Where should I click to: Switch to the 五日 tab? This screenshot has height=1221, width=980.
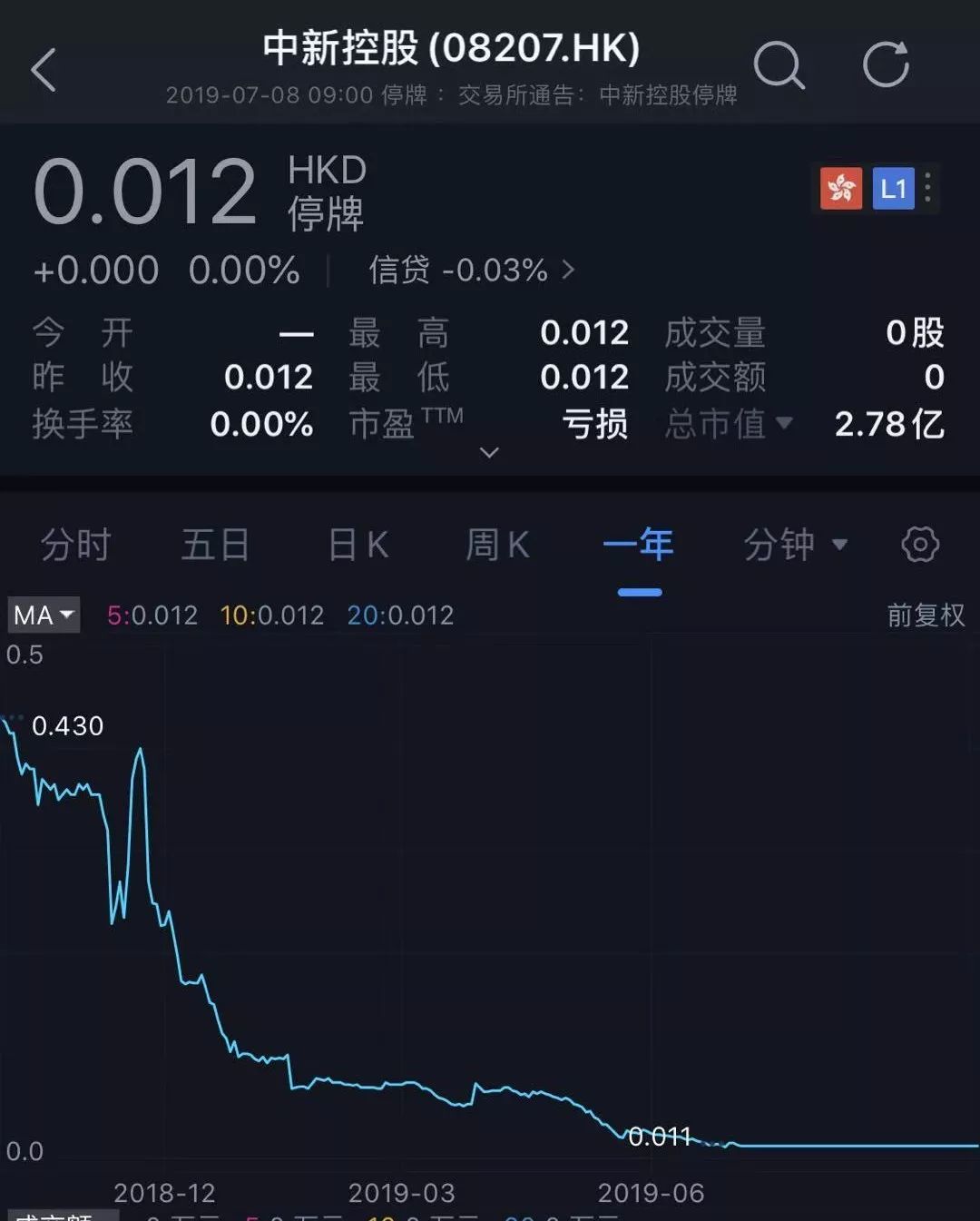[215, 545]
